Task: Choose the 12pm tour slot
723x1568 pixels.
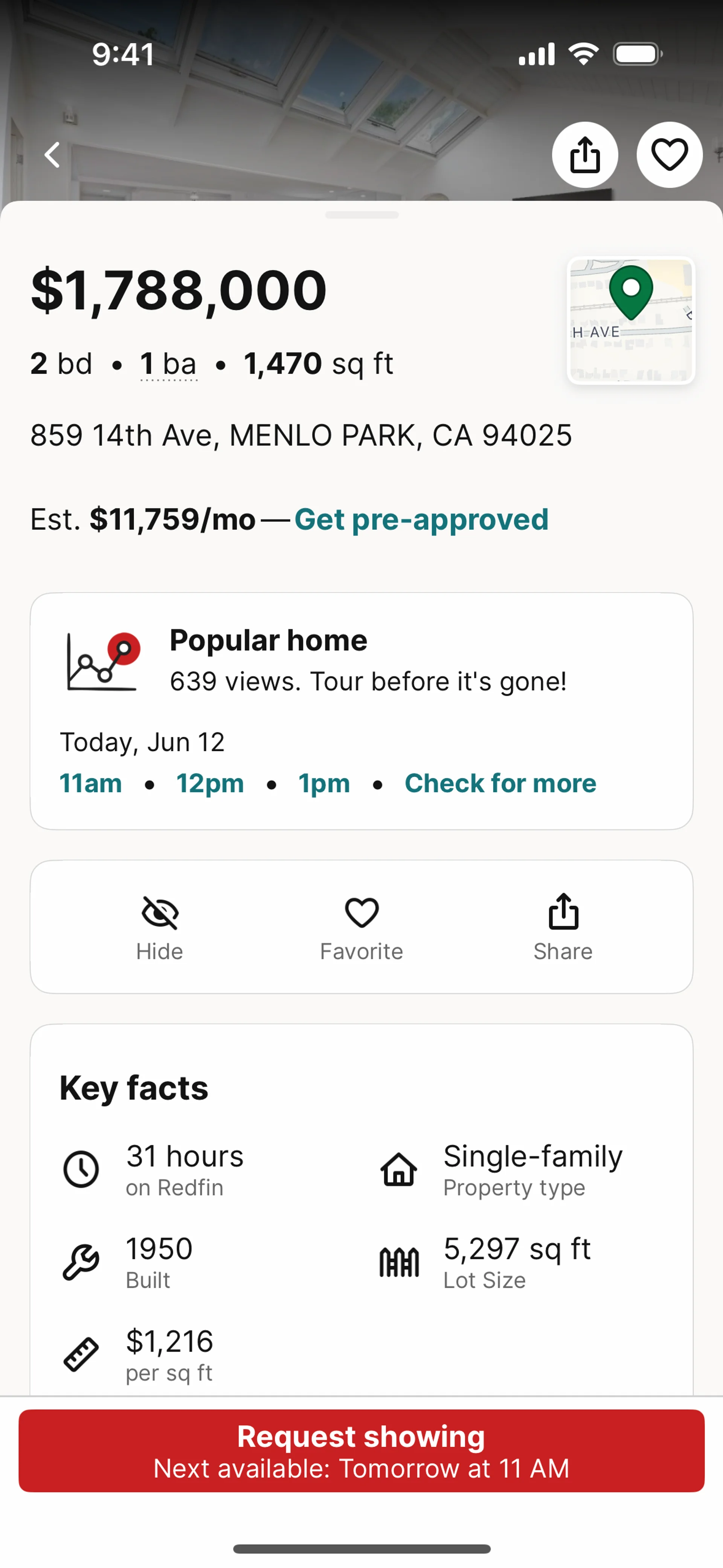Action: pyautogui.click(x=210, y=783)
